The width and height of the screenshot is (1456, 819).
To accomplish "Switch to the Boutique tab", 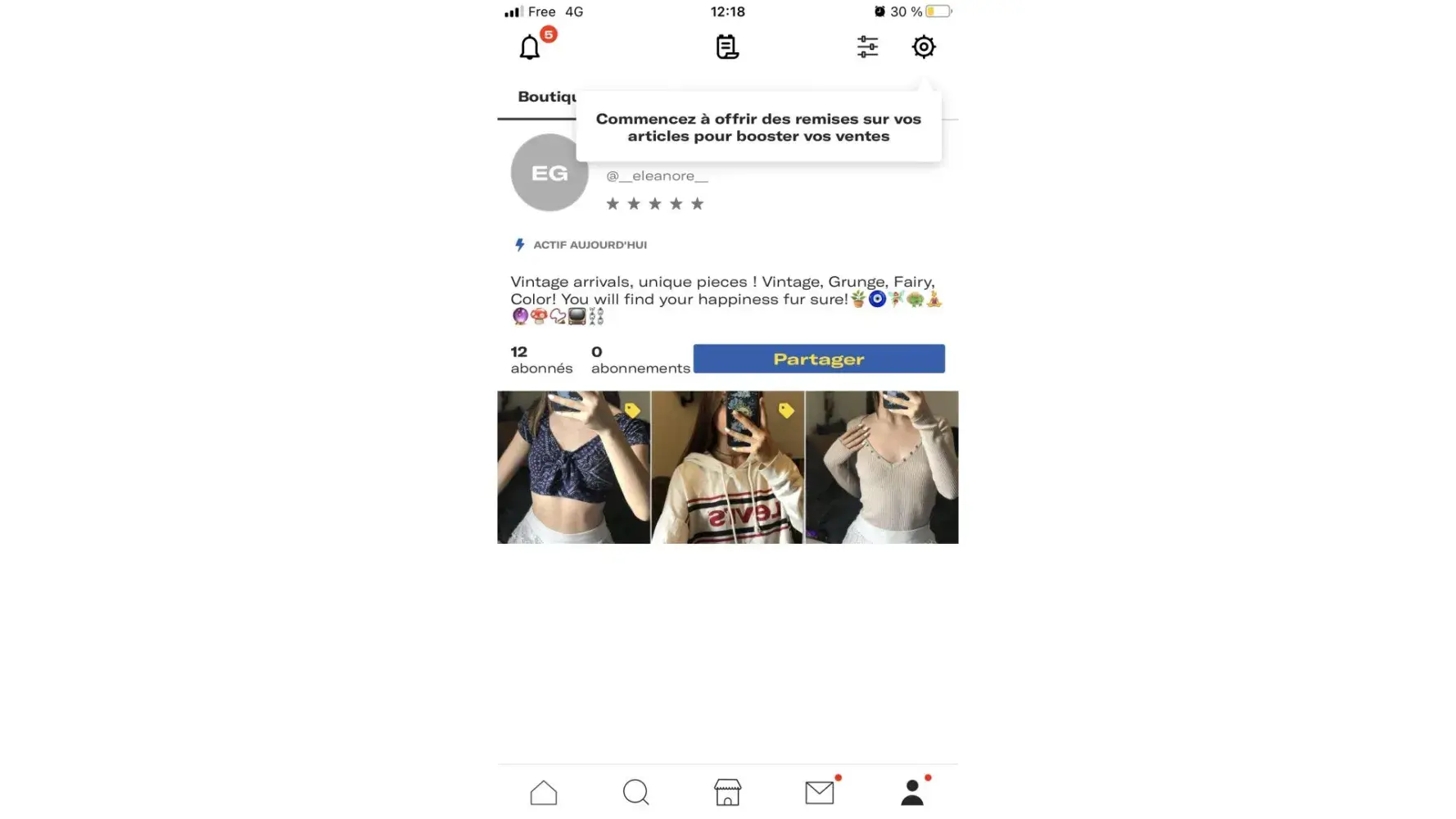I will [545, 97].
